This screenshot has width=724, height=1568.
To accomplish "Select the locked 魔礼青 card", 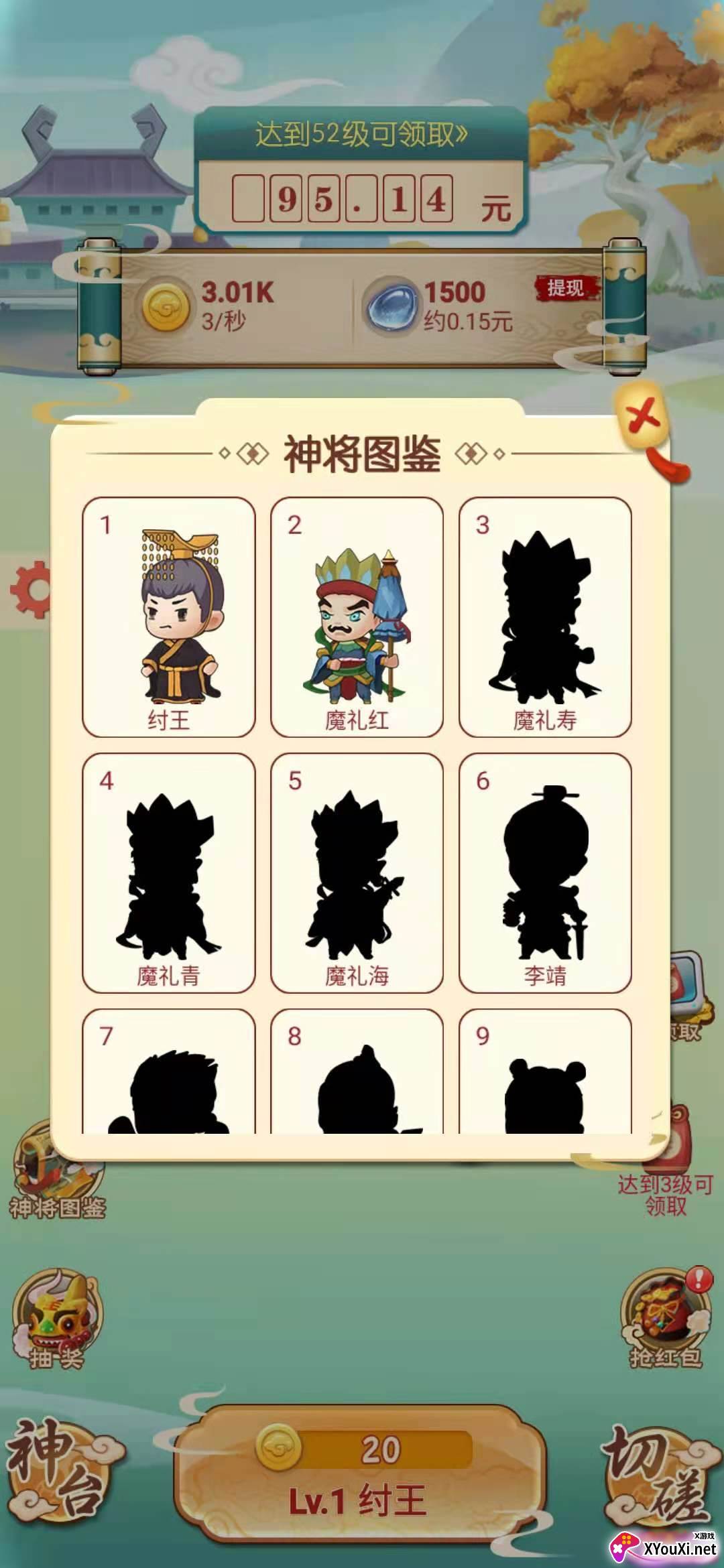I will (x=169, y=872).
